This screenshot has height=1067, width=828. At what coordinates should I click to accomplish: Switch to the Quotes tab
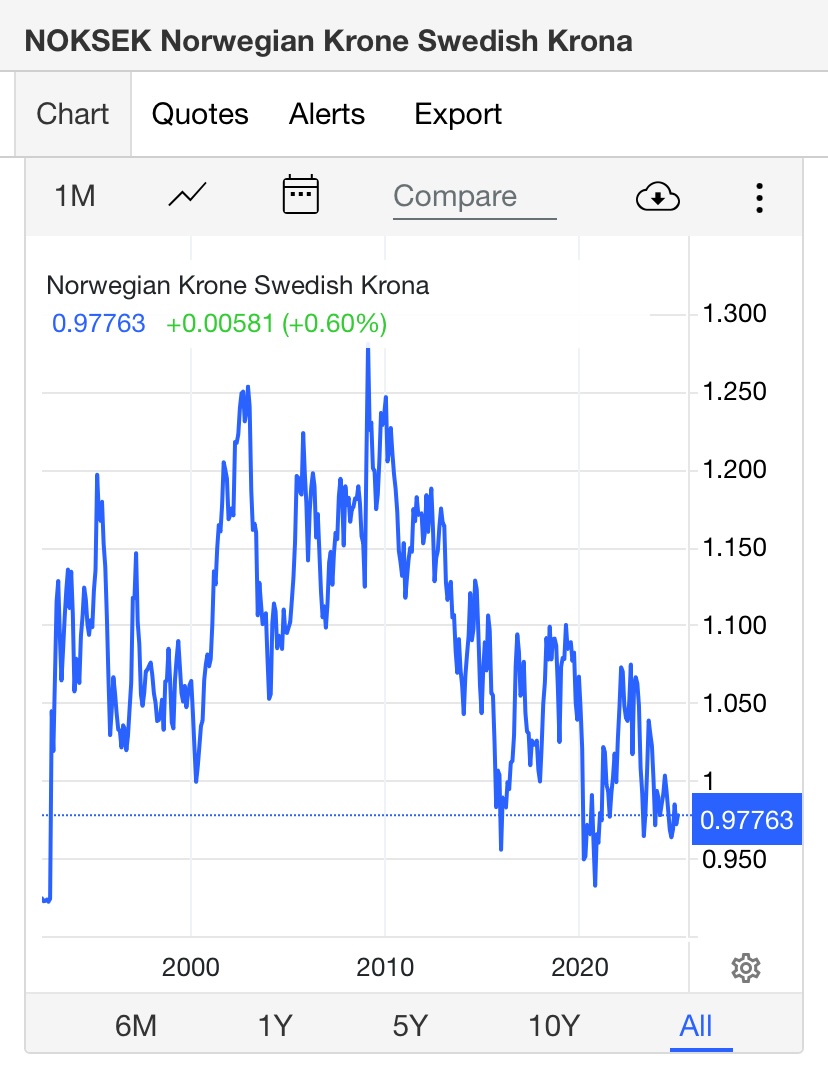point(200,114)
